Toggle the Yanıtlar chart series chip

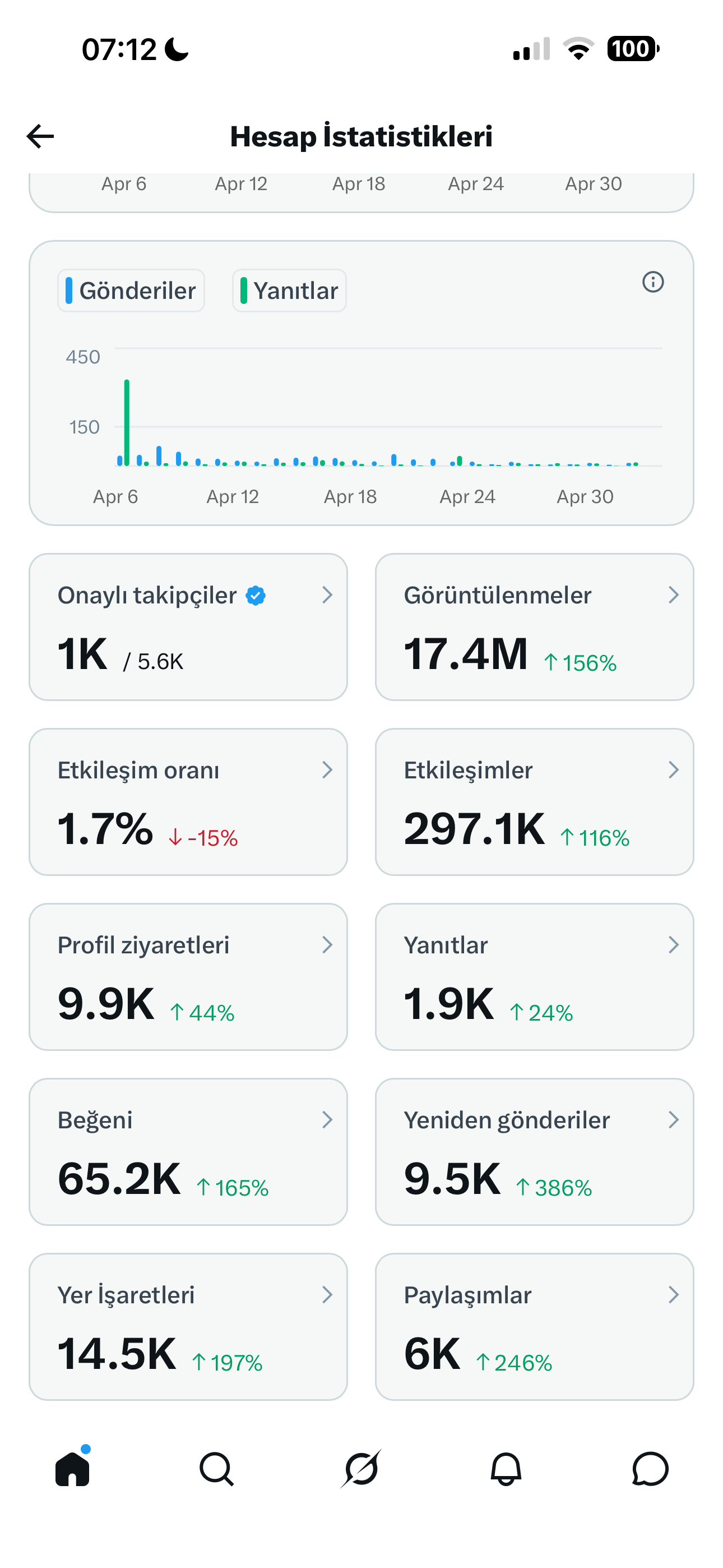tap(289, 290)
